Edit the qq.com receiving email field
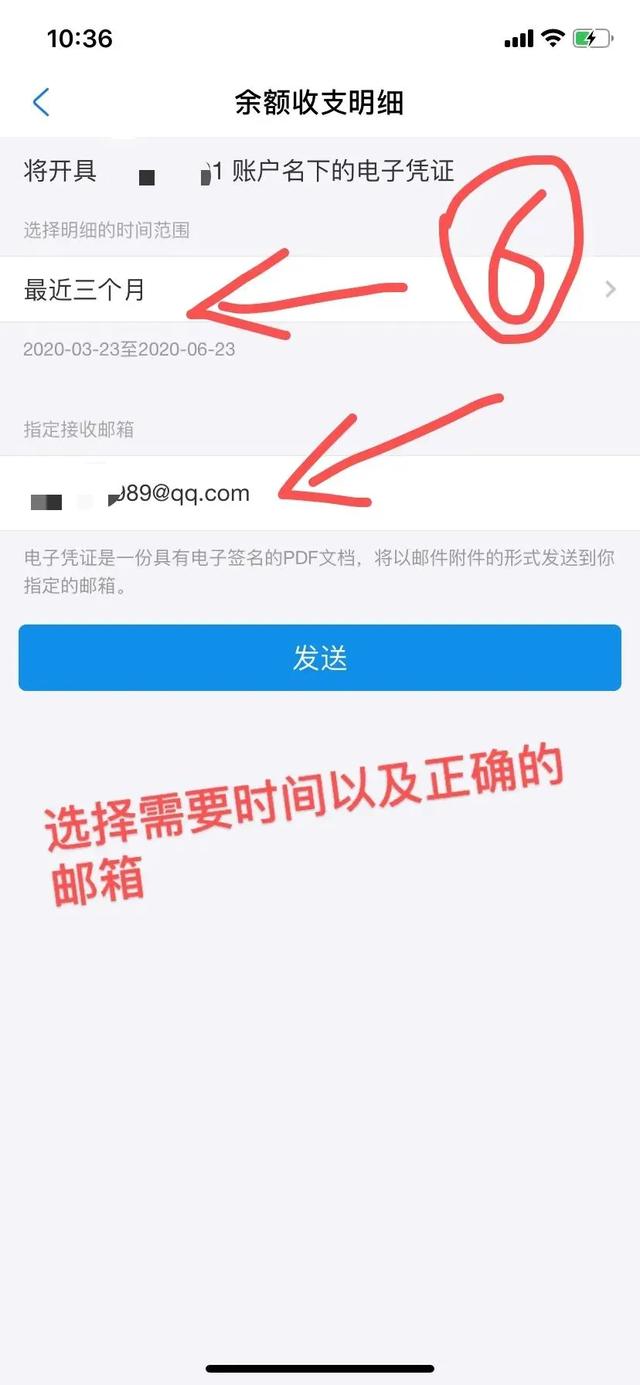Image resolution: width=640 pixels, height=1385 pixels. pos(320,493)
